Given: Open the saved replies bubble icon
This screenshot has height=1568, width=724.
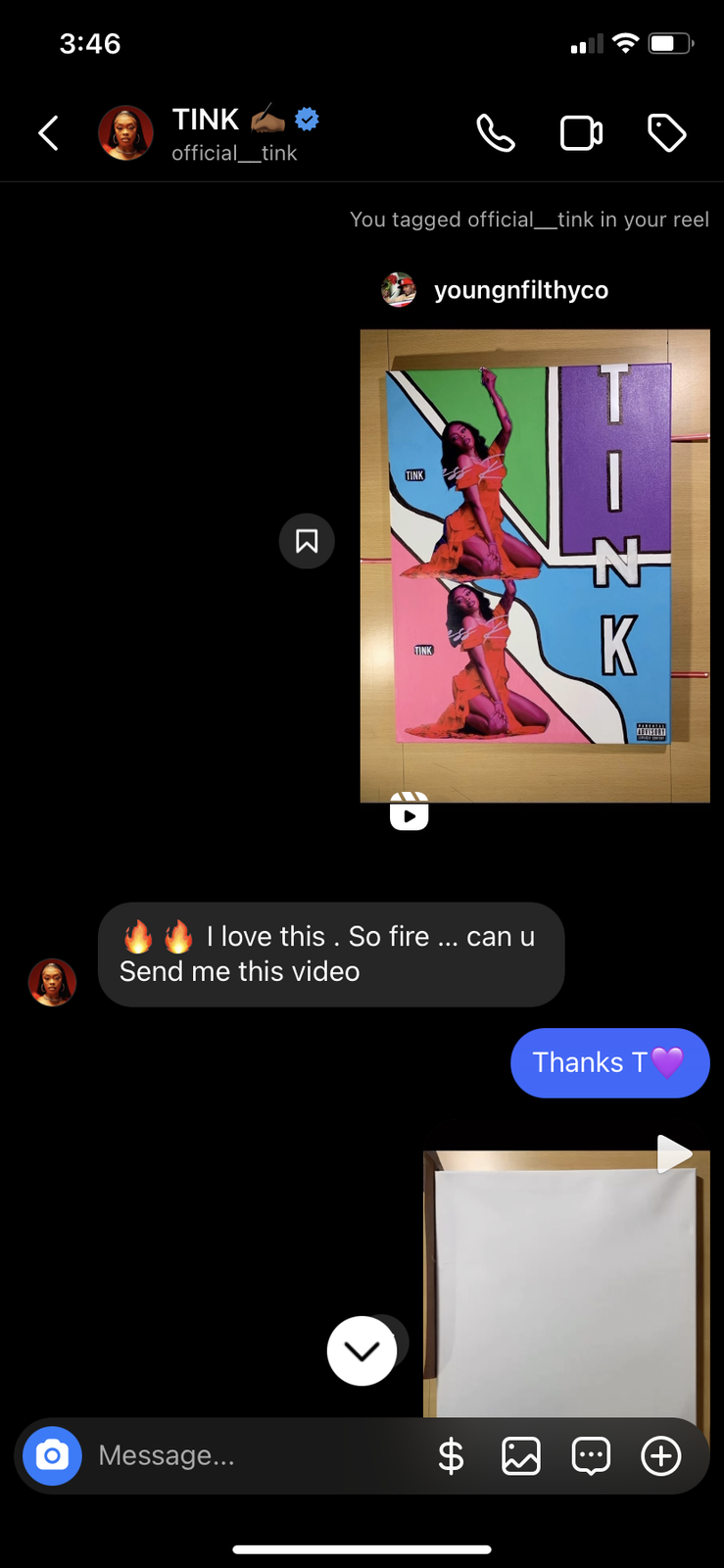Looking at the screenshot, I should coord(591,1456).
